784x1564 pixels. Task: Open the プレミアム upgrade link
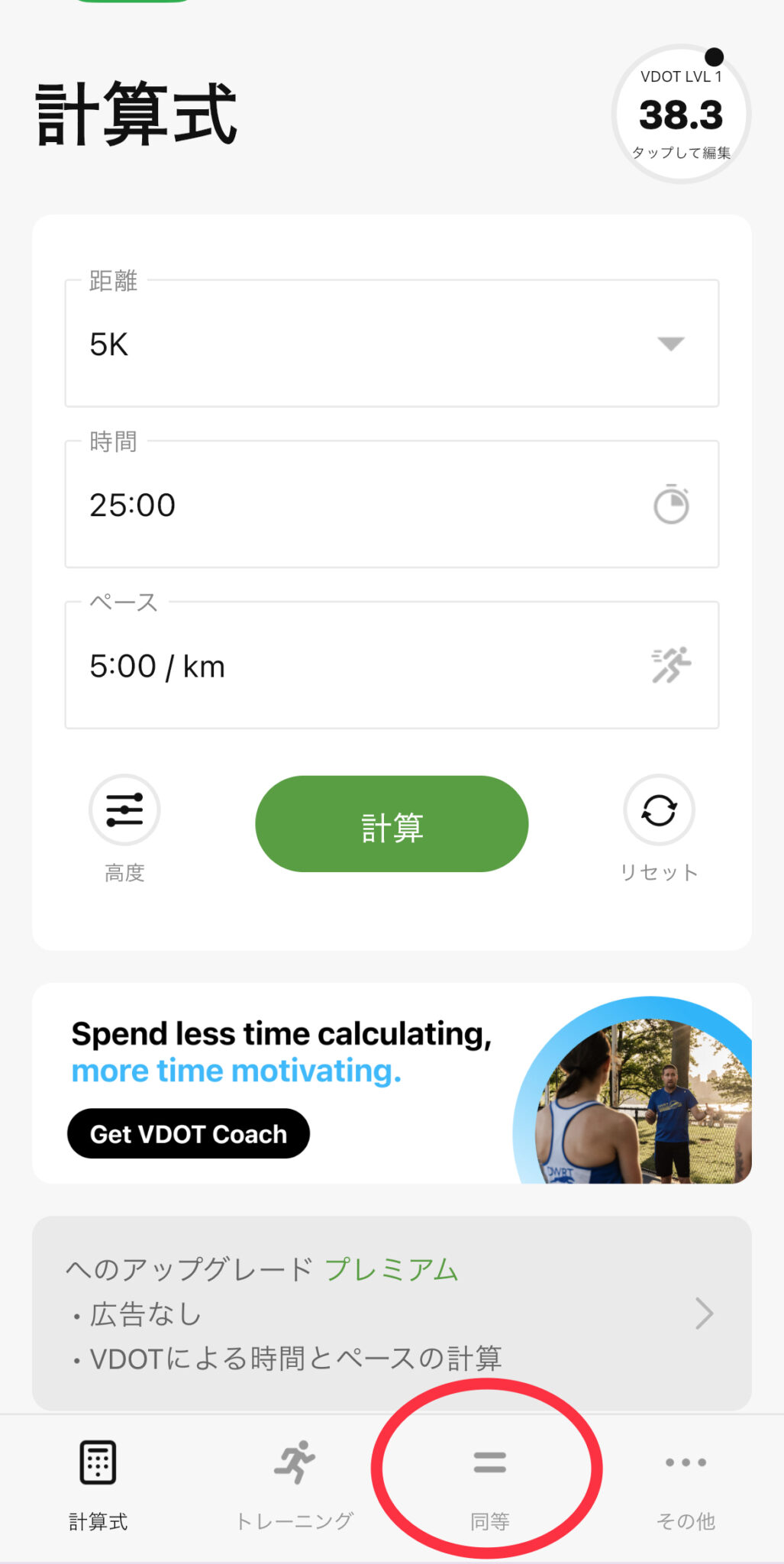coord(391,1268)
